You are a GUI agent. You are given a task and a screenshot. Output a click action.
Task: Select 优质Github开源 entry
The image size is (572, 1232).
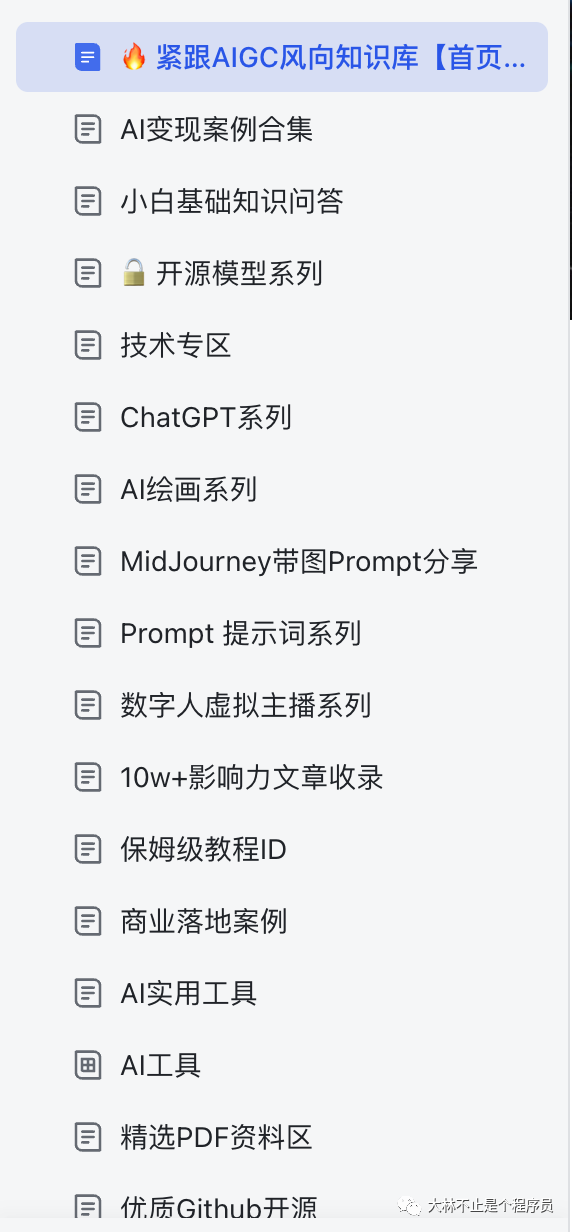coord(282,1206)
